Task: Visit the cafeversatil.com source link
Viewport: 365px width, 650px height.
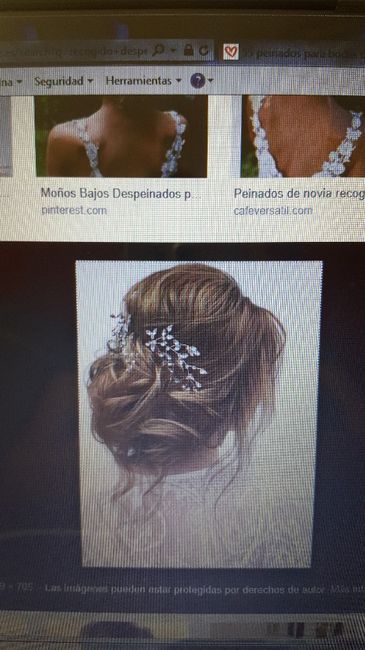Action: click(273, 211)
